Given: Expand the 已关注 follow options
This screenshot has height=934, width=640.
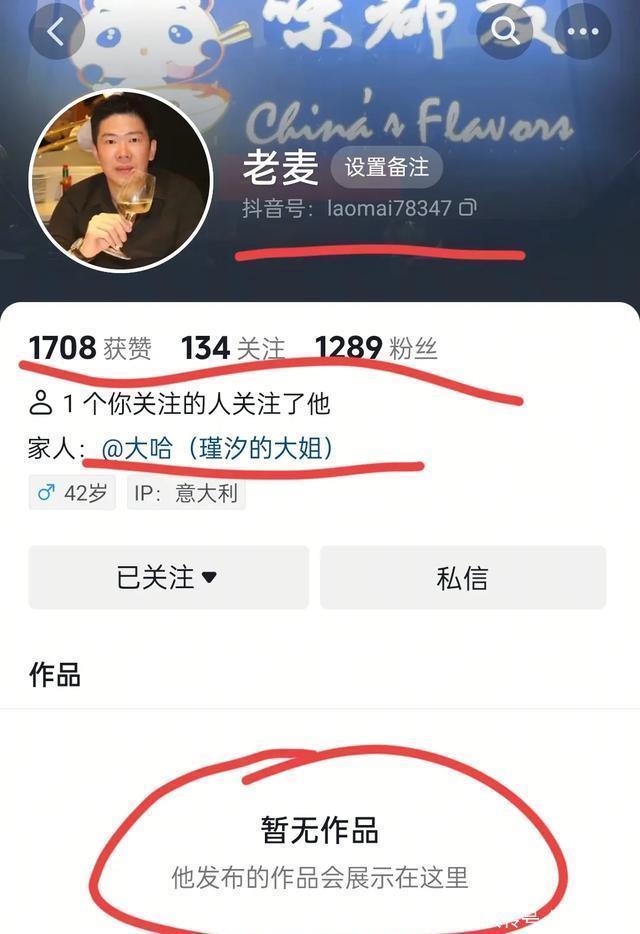Looking at the screenshot, I should click(x=168, y=578).
